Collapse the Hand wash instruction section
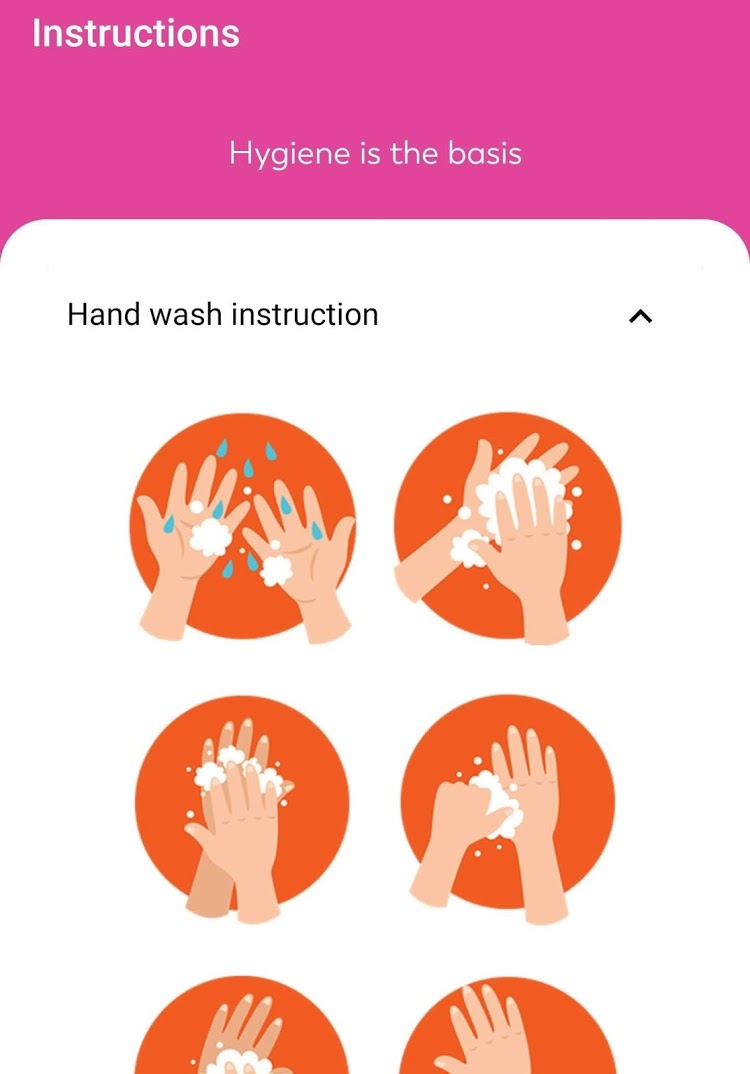 coord(640,316)
